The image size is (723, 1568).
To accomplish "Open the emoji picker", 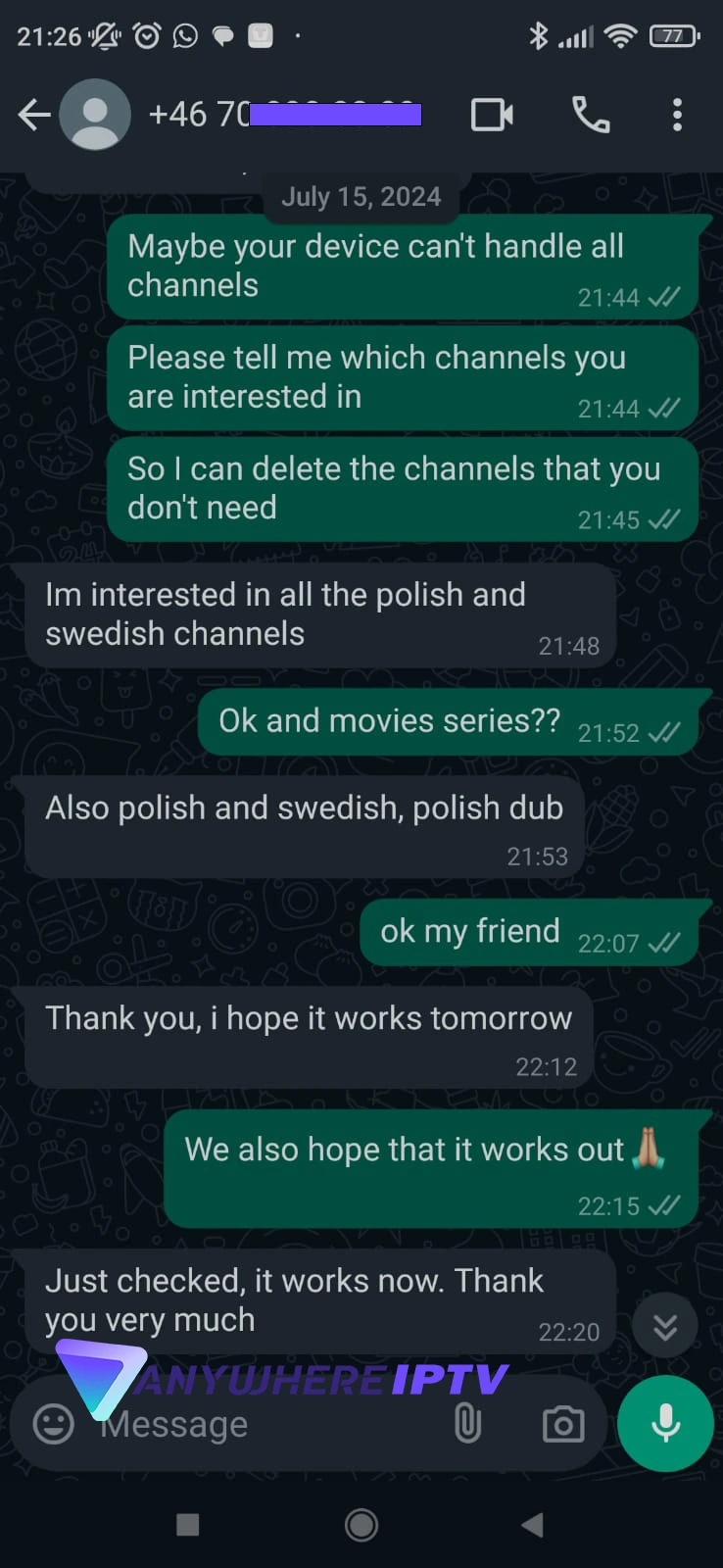I will 54,1424.
